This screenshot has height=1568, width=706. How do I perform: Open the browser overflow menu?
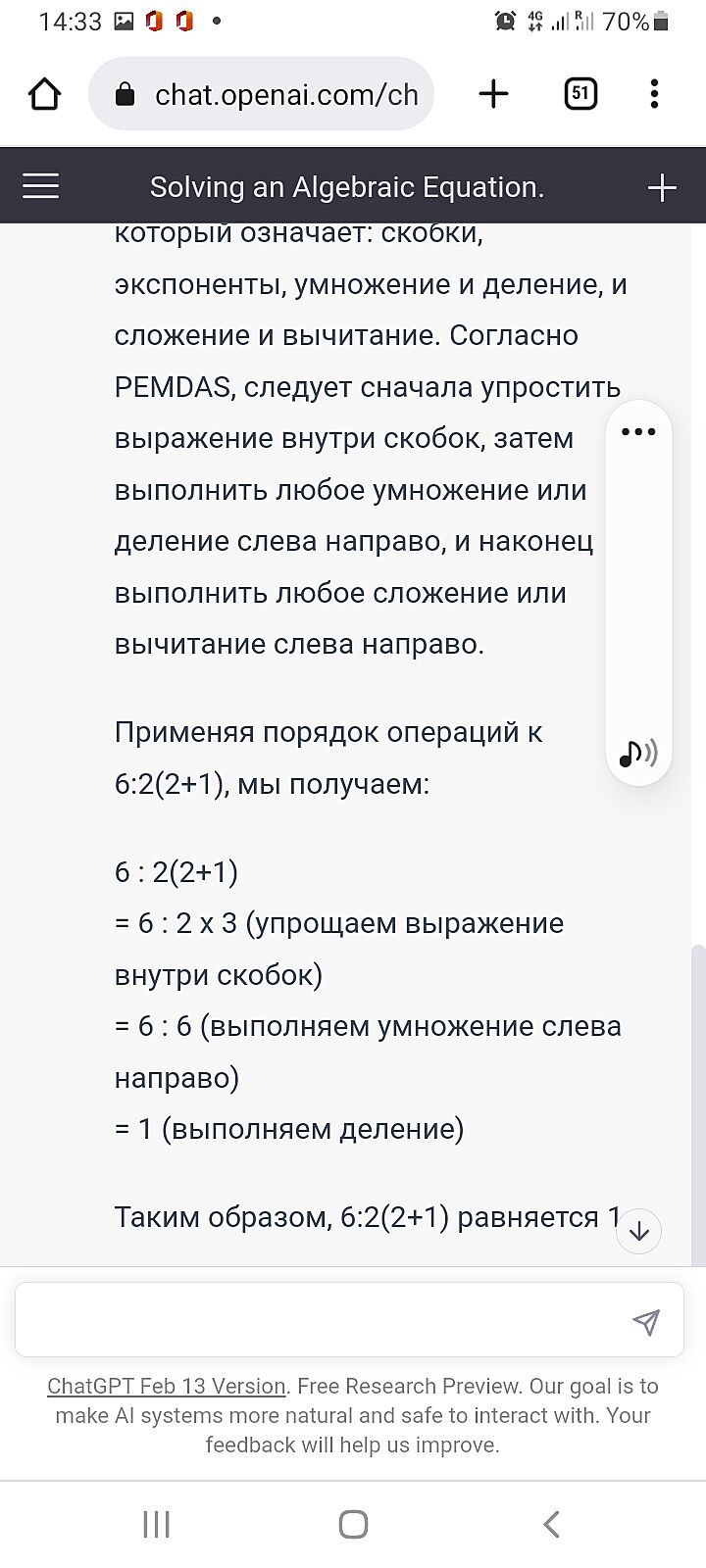[x=654, y=94]
